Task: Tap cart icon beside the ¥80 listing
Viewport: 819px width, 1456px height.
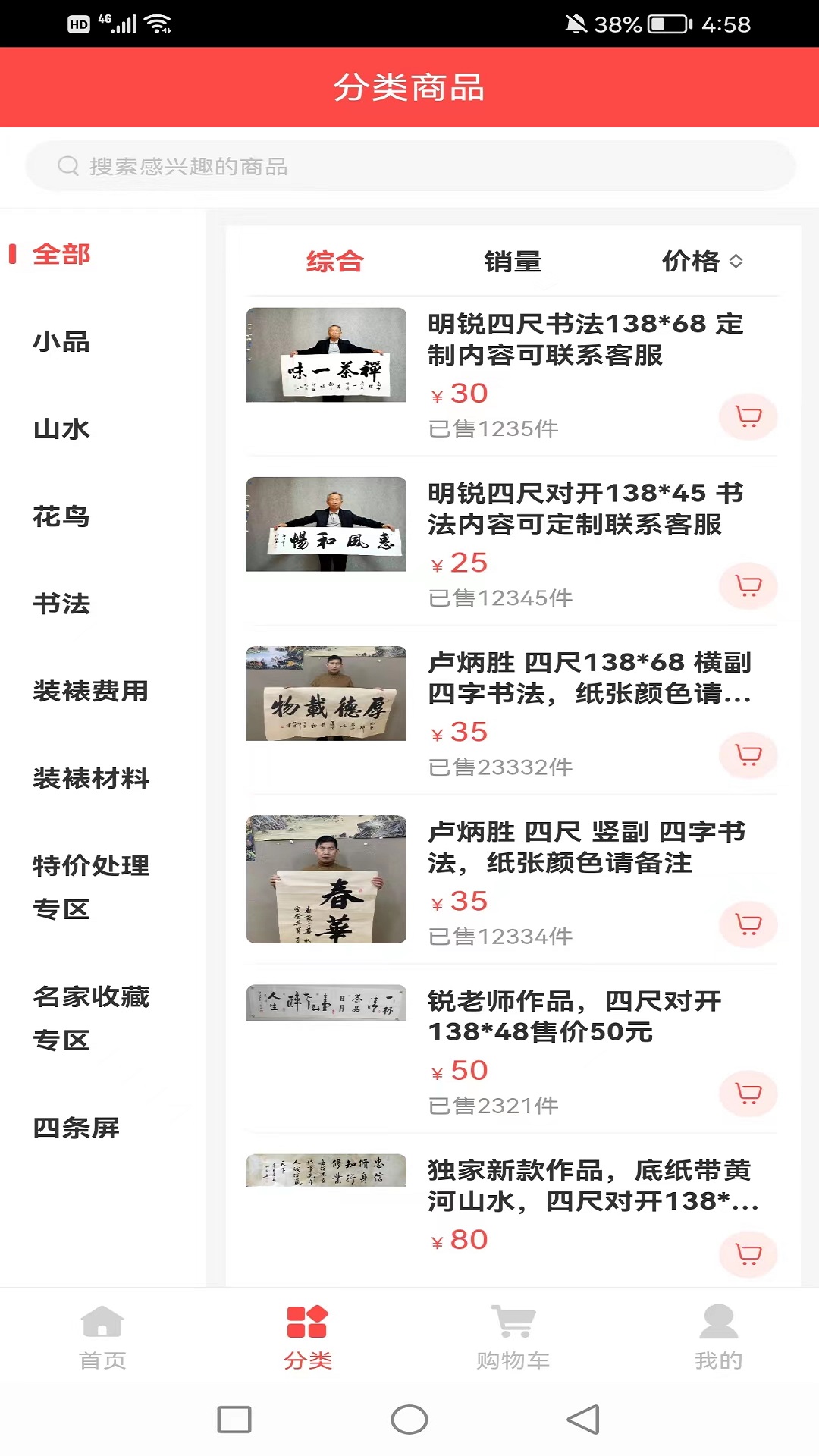Action: pyautogui.click(x=748, y=1255)
